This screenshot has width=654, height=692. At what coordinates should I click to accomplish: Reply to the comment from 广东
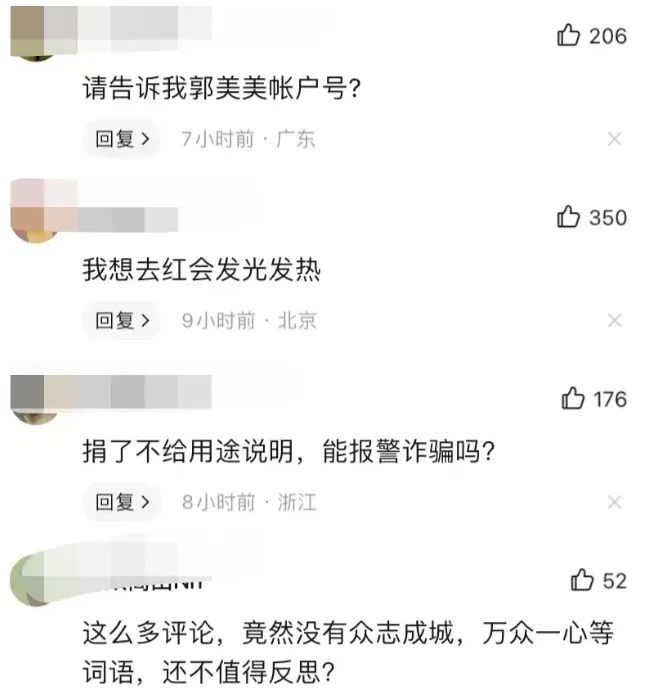point(122,139)
